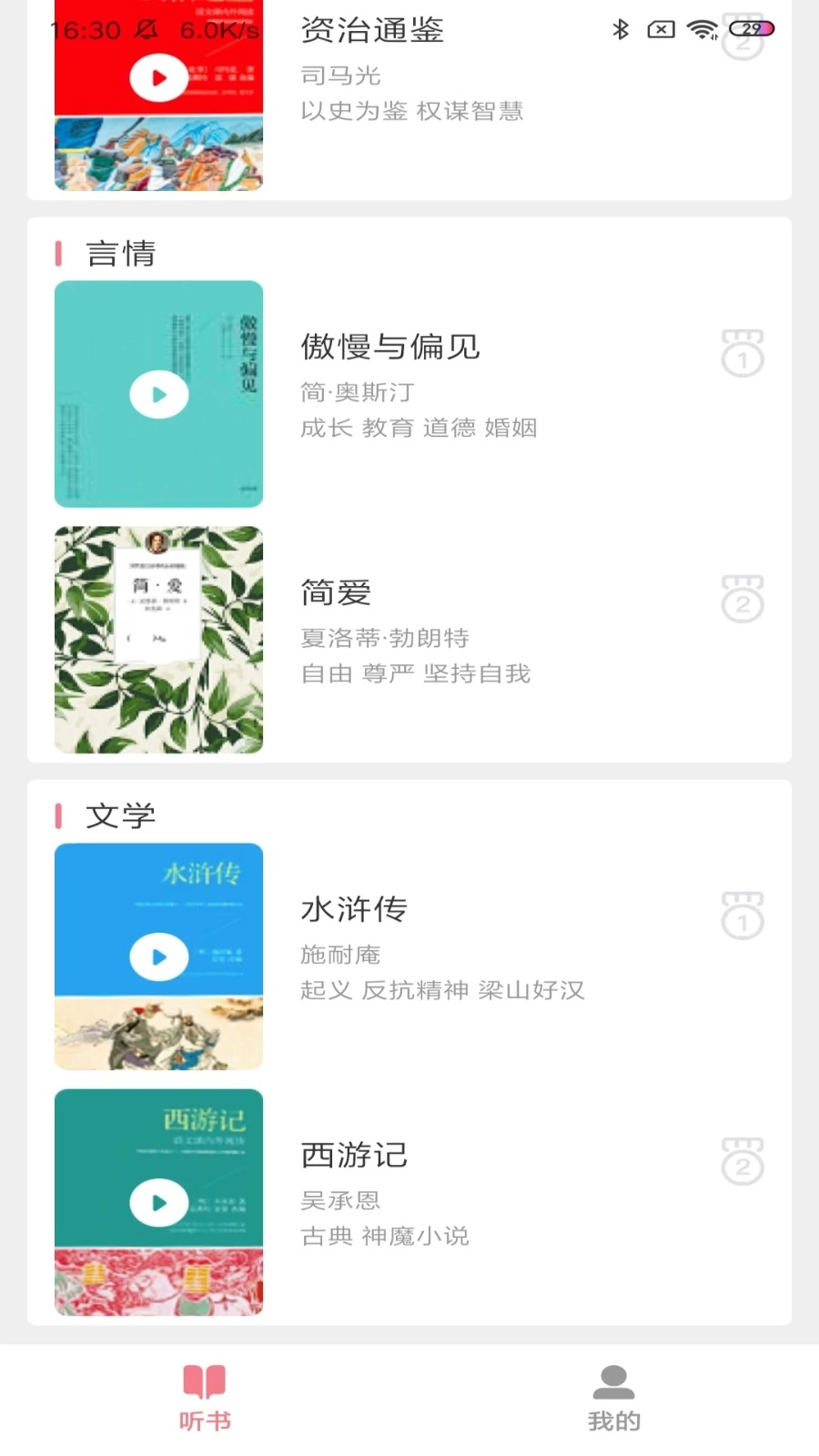
Task: Open the 简爱 book cover
Action: tap(159, 640)
